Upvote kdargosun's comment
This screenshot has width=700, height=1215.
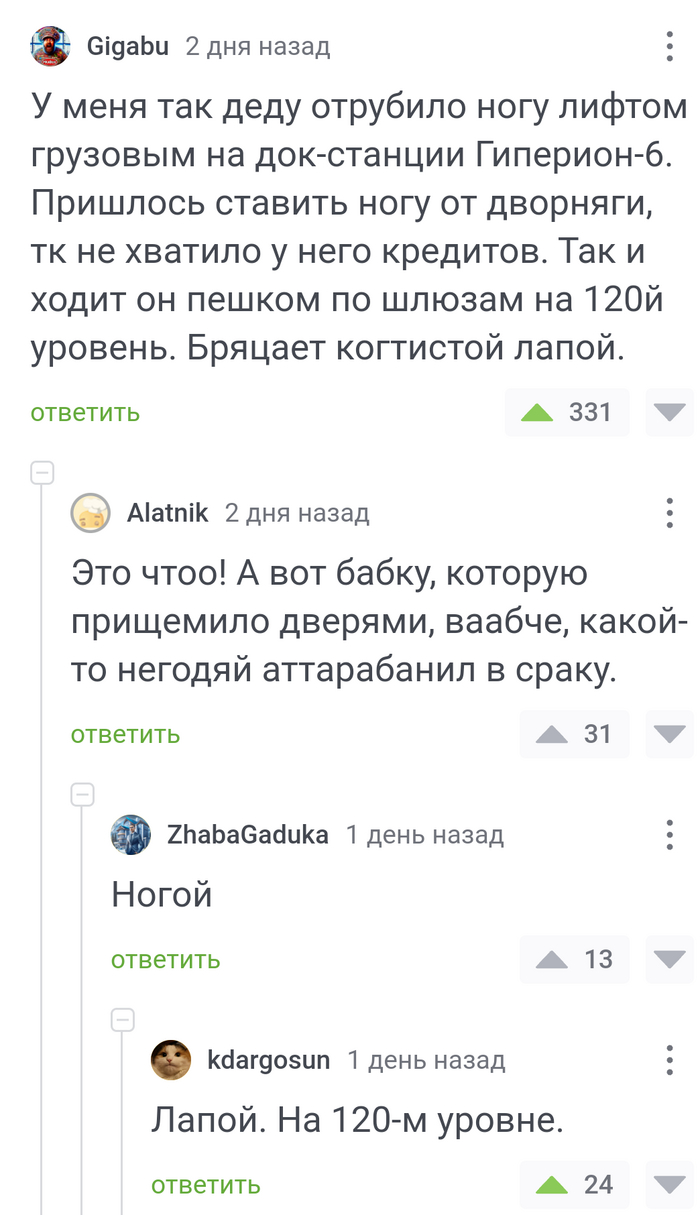point(552,1185)
